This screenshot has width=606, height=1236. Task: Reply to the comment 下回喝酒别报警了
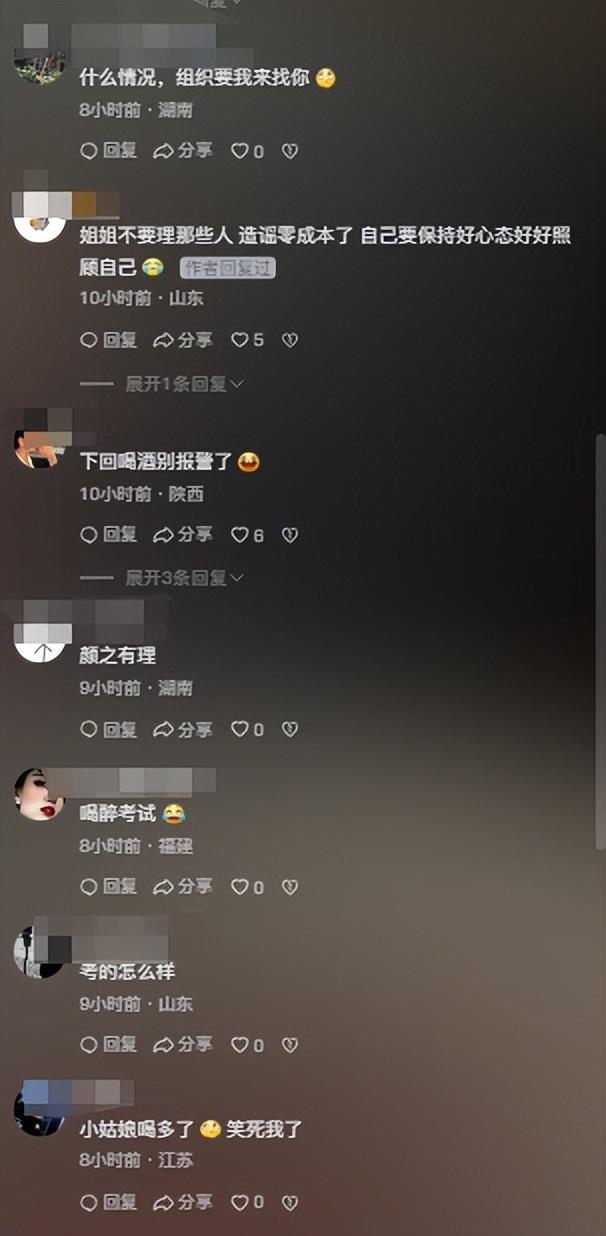coord(108,535)
